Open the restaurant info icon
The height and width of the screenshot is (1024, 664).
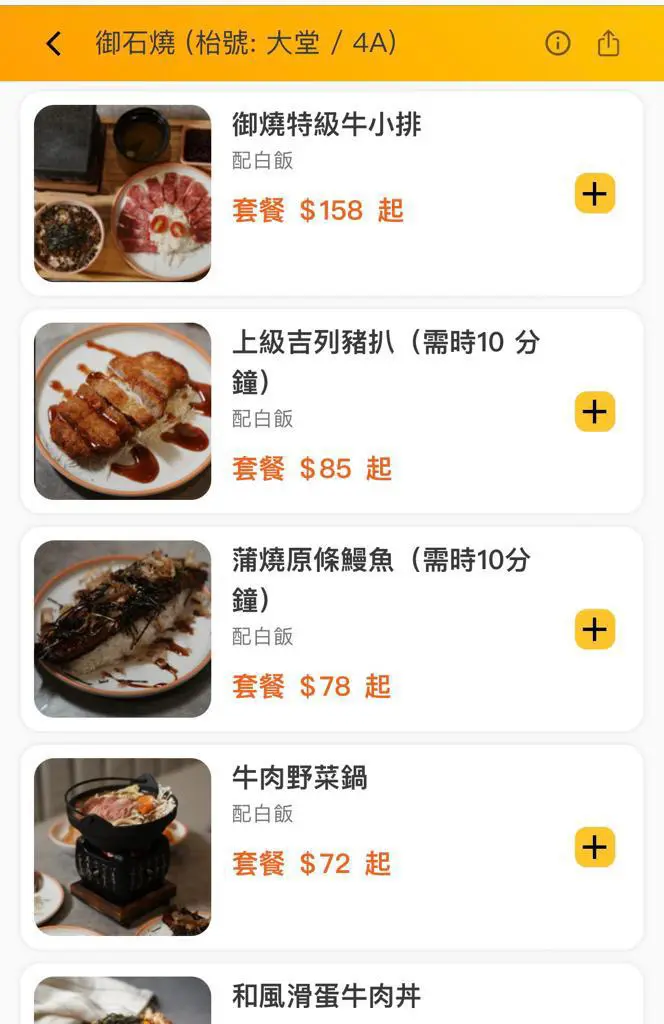(x=557, y=43)
